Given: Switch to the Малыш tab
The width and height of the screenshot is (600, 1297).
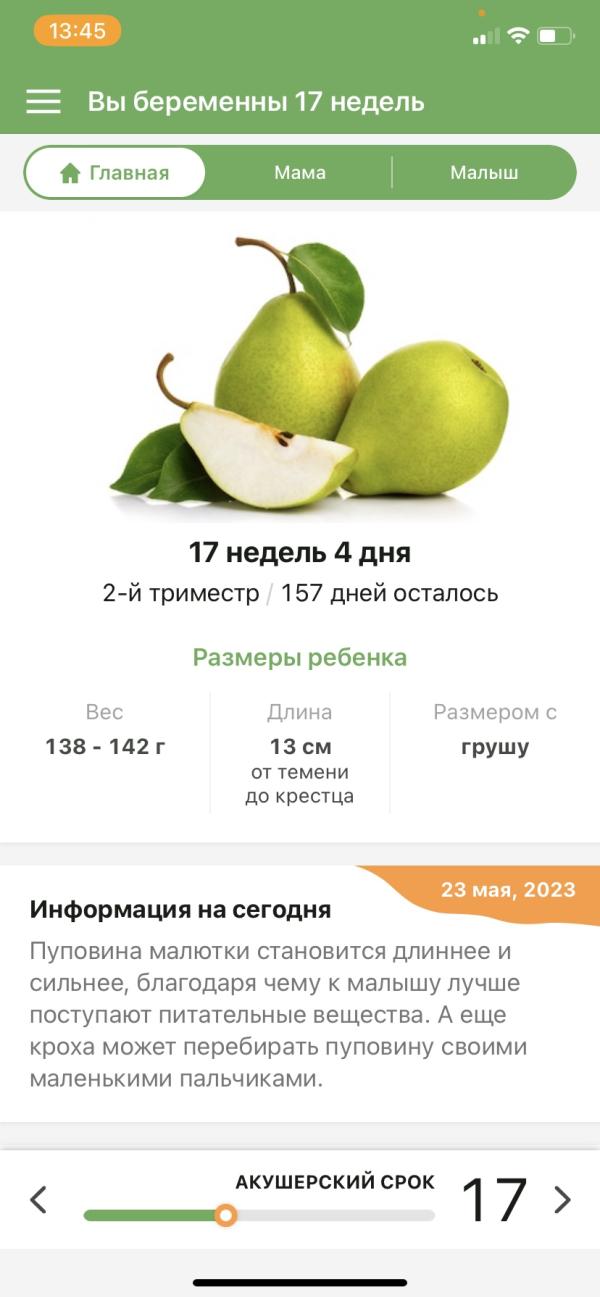Looking at the screenshot, I should (484, 173).
